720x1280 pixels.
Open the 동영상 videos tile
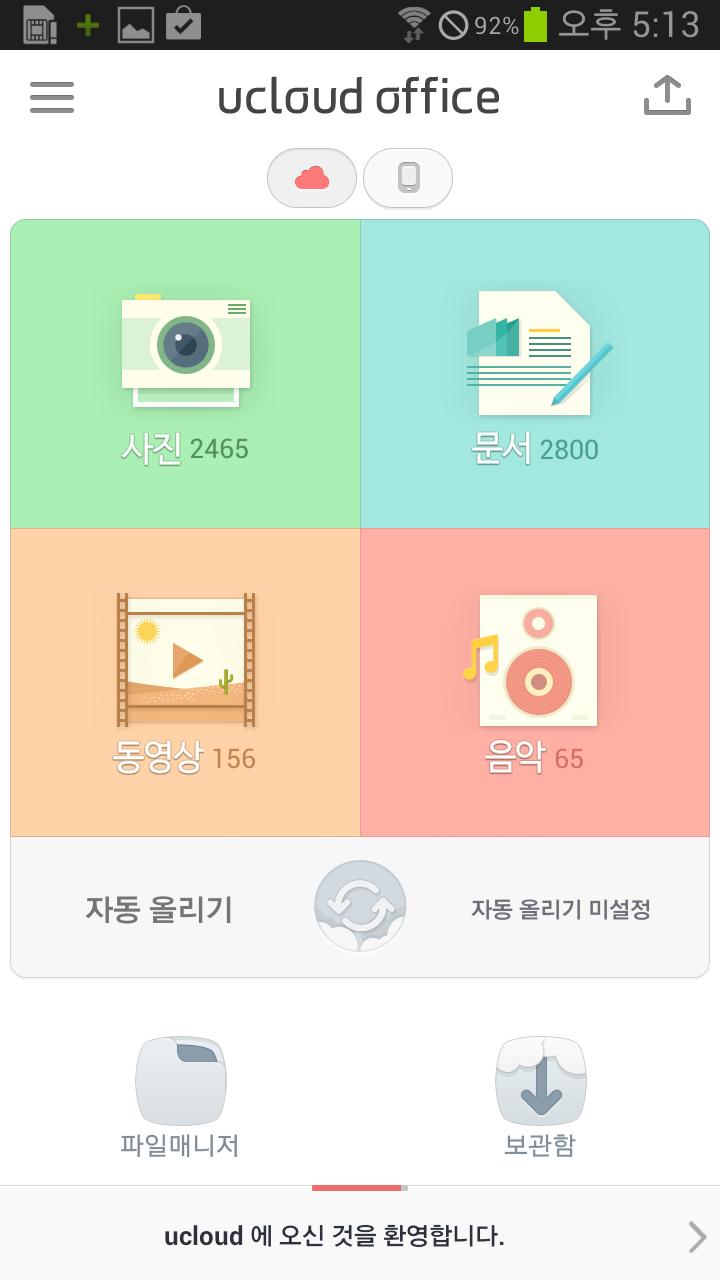(186, 683)
